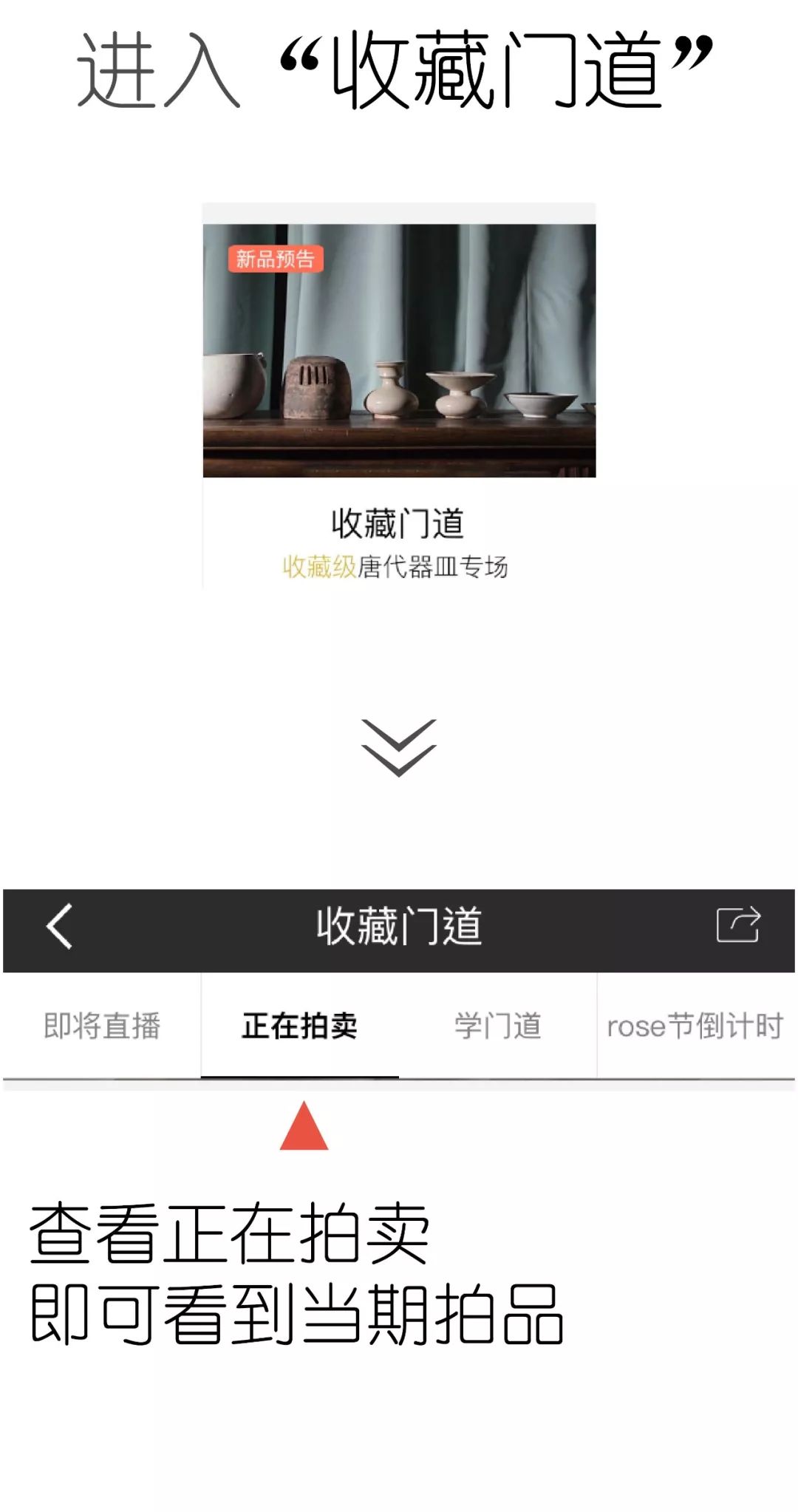Open the 即将直播 tab
This screenshot has height=1512, width=798.
pos(103,1027)
